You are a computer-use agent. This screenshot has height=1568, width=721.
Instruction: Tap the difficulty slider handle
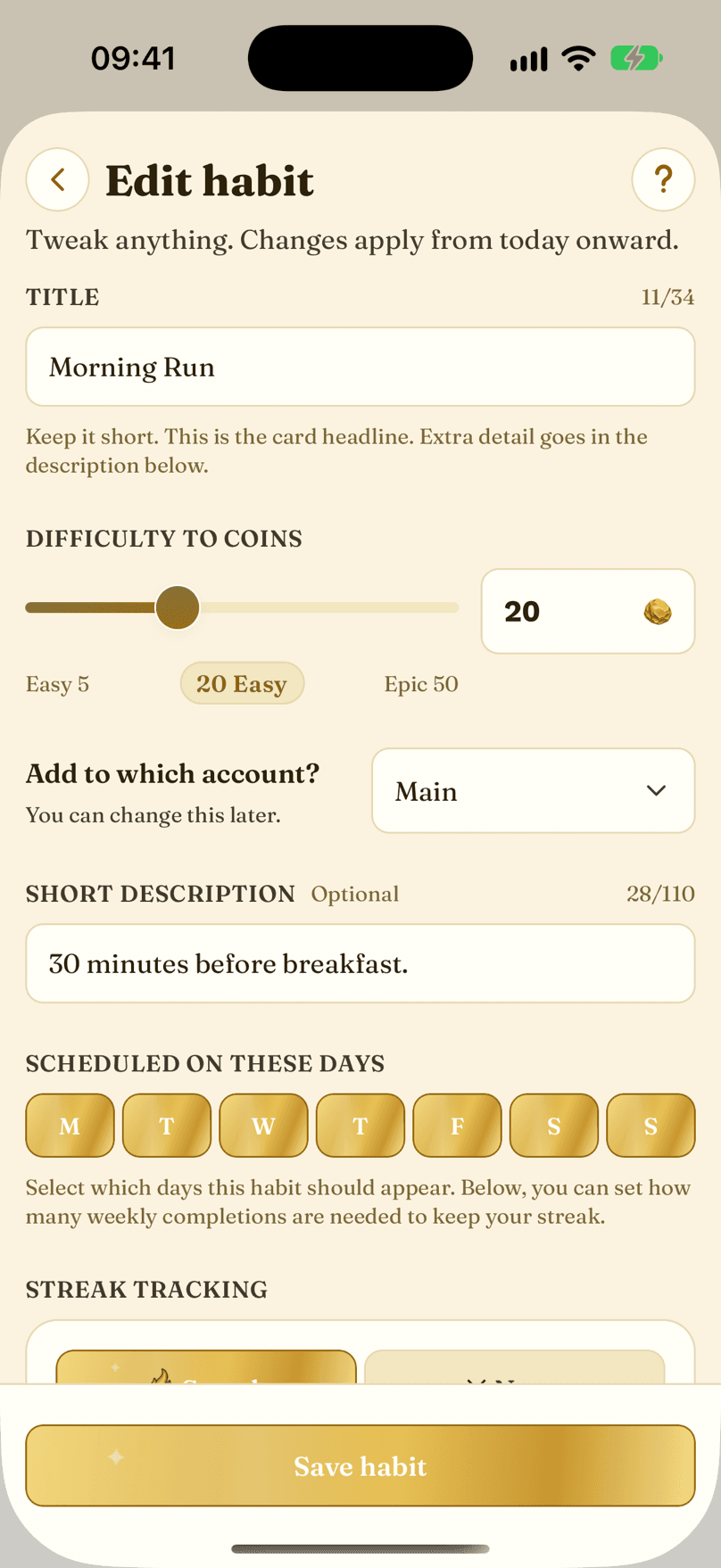tap(178, 607)
